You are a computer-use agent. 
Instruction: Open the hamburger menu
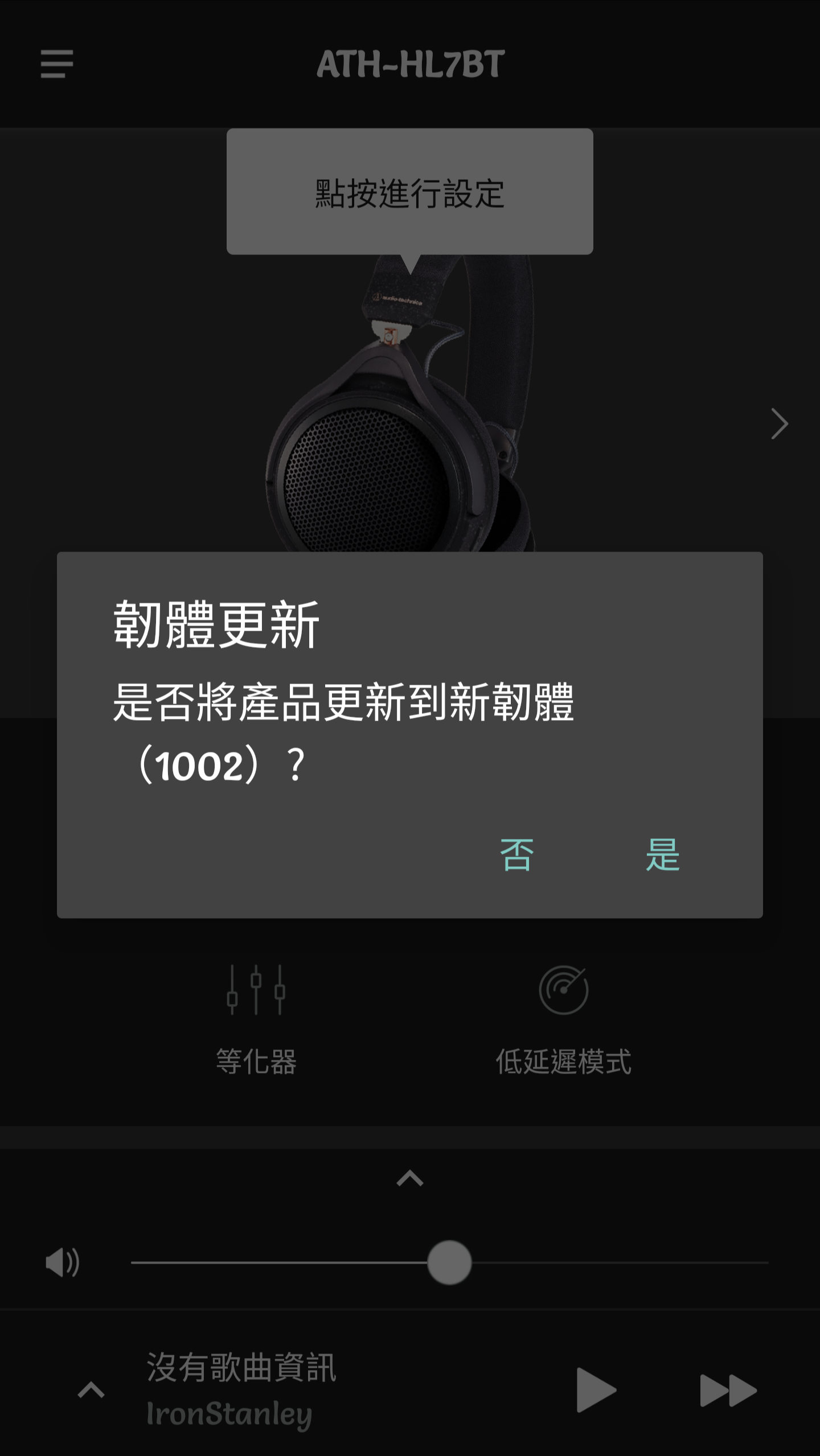[57, 63]
